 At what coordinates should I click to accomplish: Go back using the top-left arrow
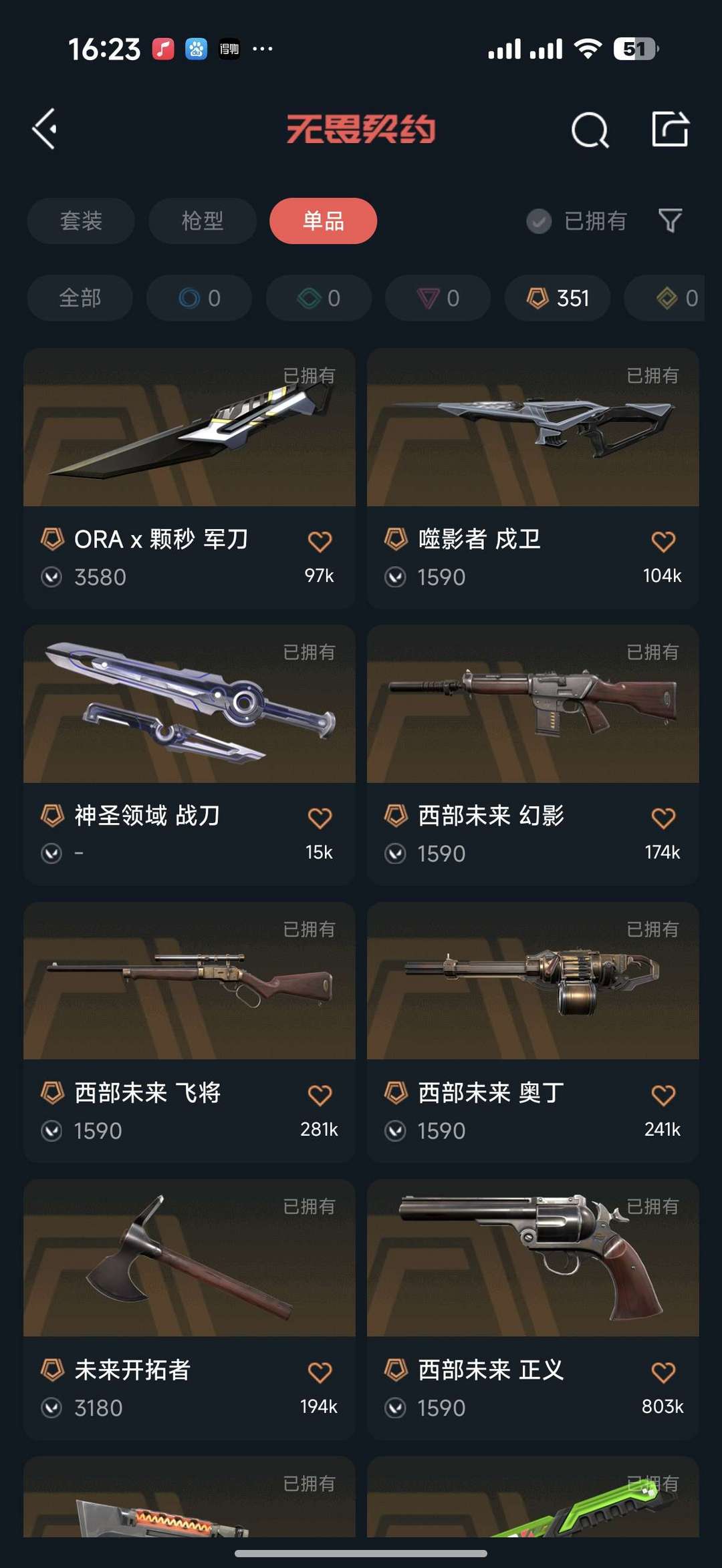point(44,129)
